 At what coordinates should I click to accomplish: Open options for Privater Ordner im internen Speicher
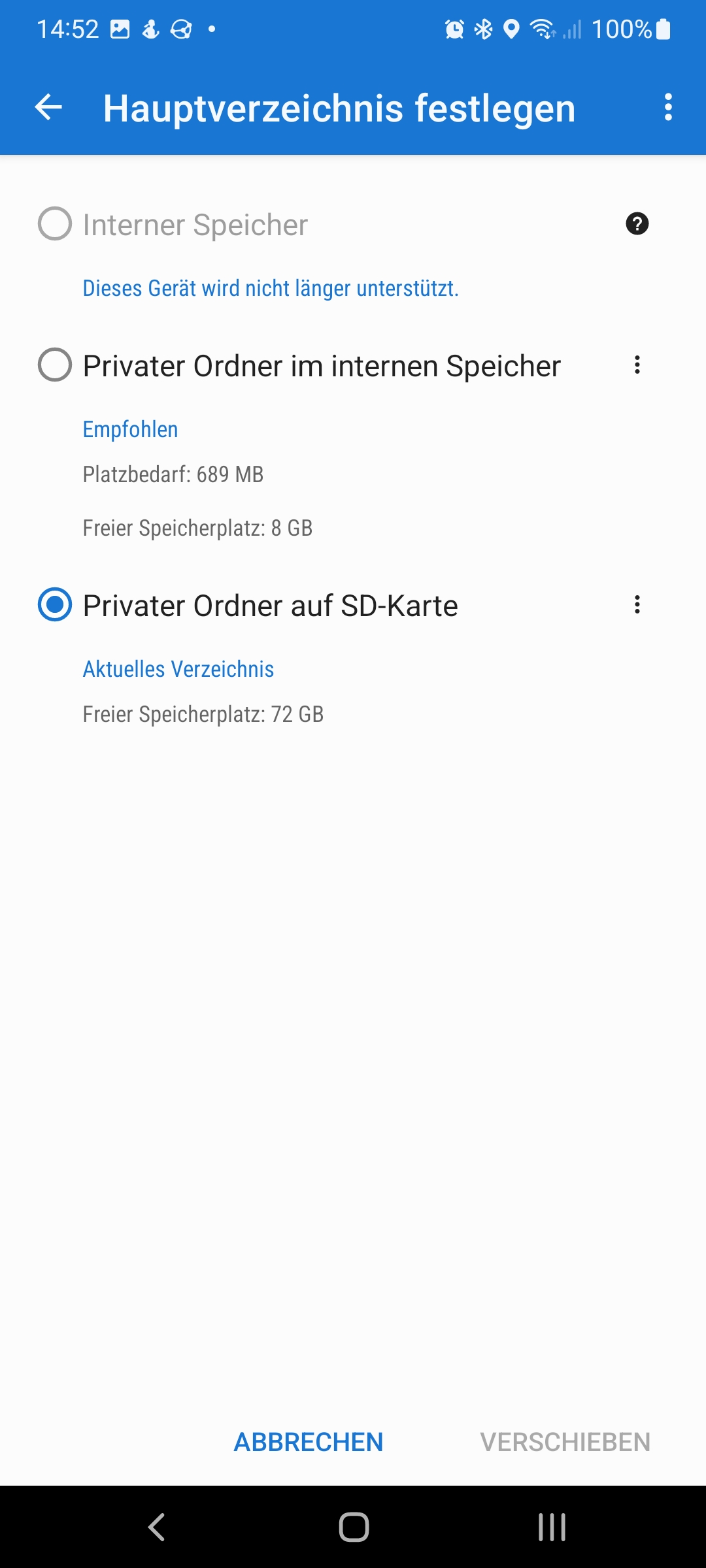point(637,365)
